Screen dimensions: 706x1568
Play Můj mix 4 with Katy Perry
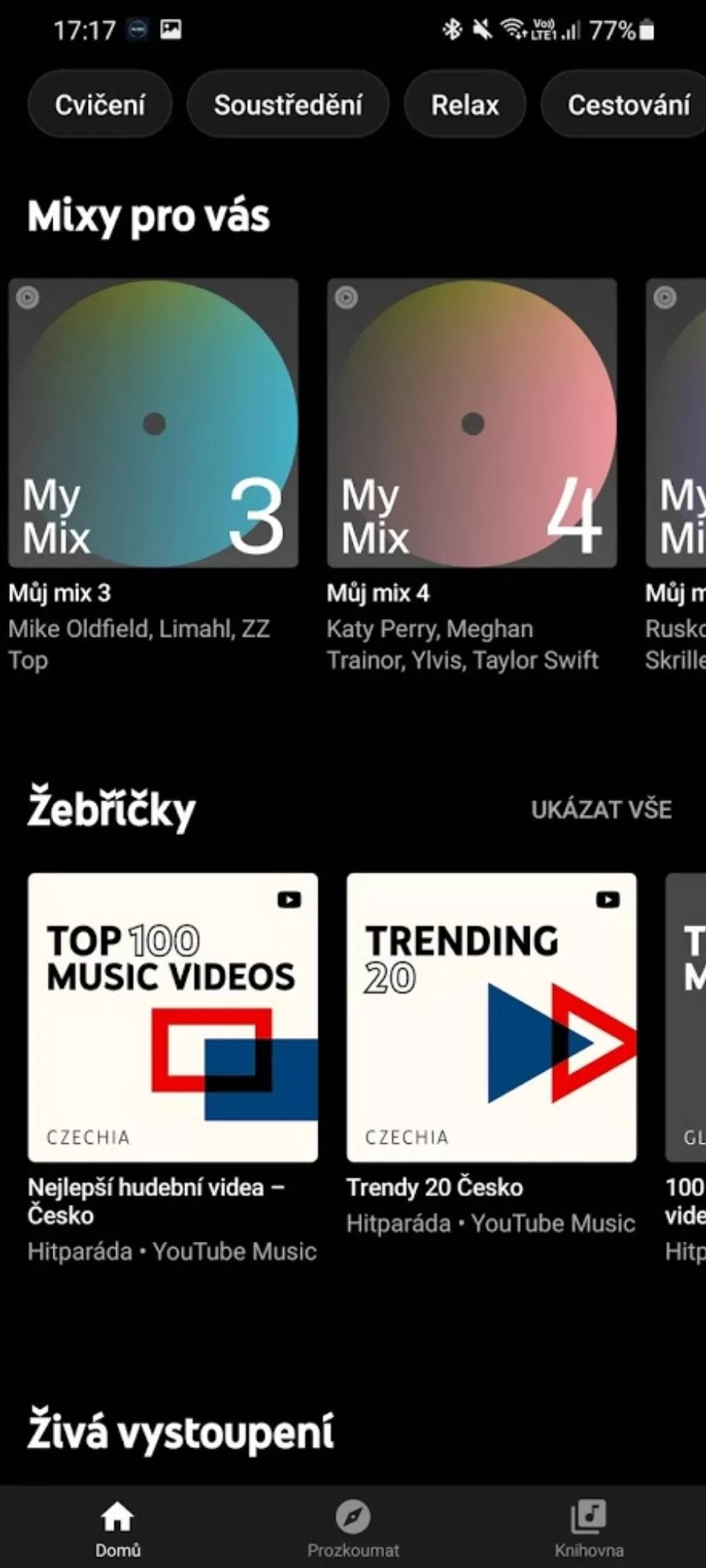click(472, 423)
